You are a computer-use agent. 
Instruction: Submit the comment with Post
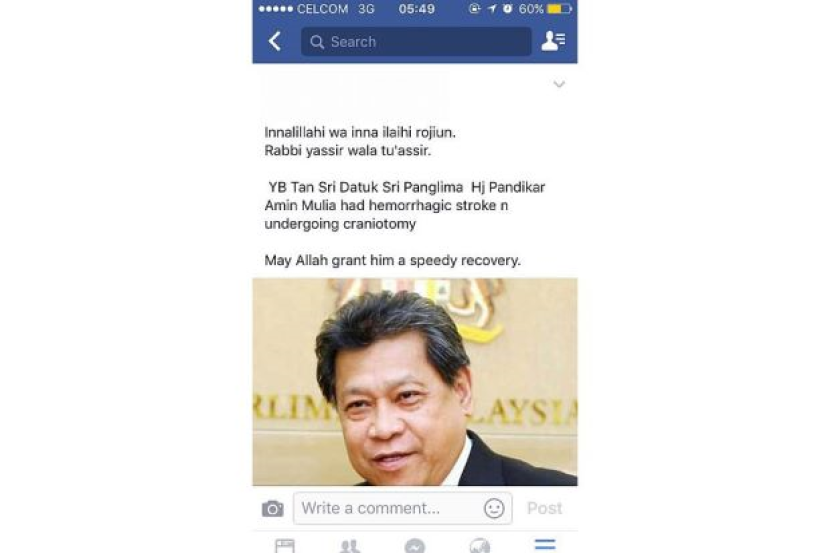(544, 508)
